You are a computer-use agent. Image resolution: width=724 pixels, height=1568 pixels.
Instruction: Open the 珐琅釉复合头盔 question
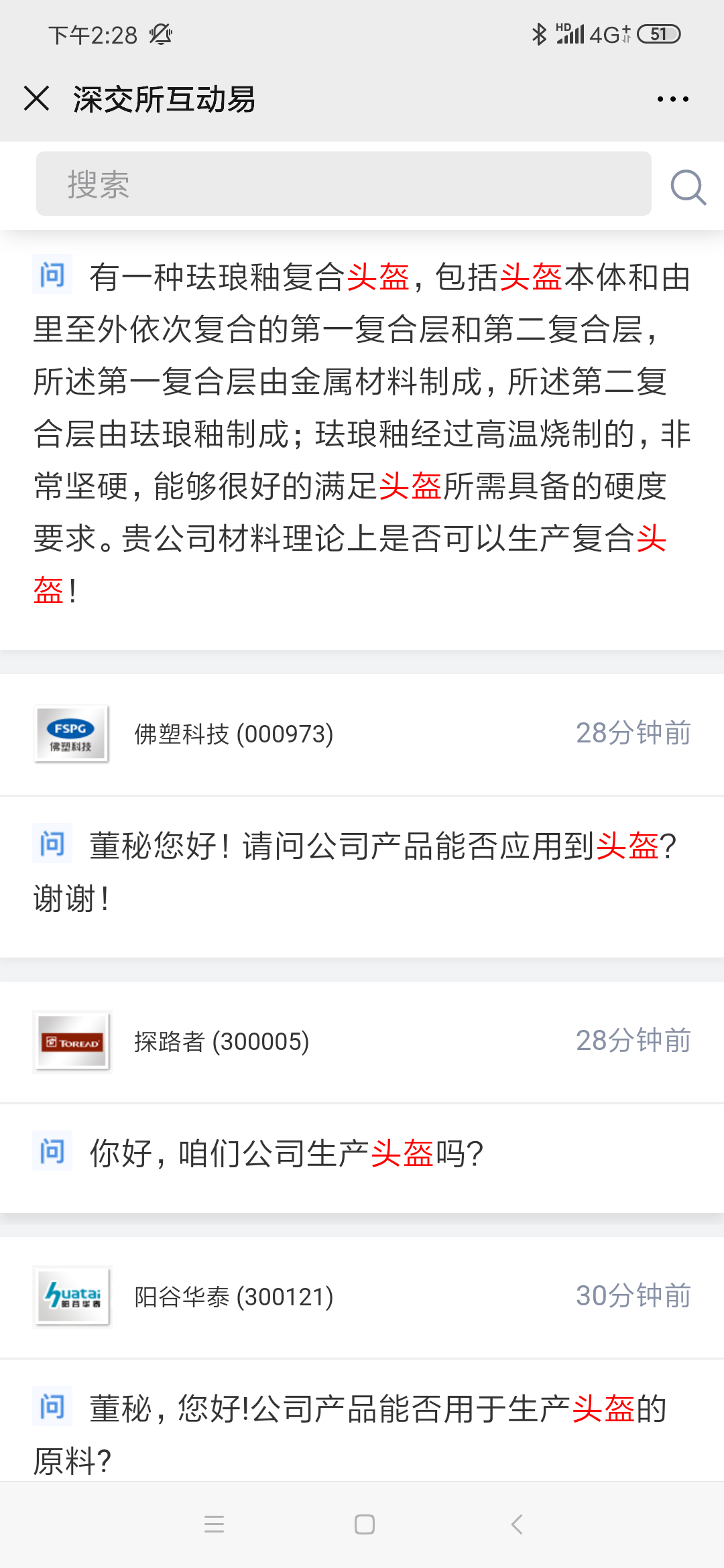362,434
